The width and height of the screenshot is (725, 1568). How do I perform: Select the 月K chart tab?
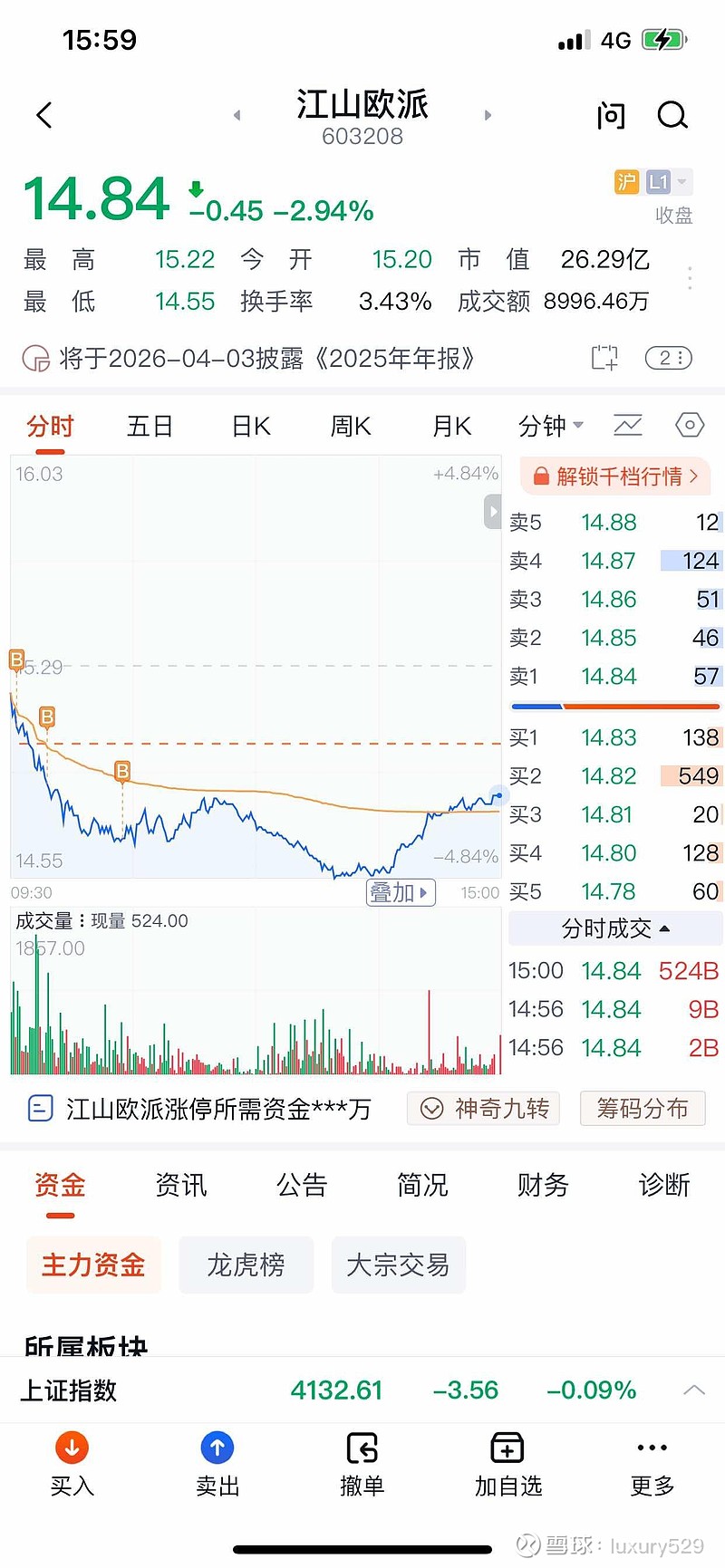451,426
